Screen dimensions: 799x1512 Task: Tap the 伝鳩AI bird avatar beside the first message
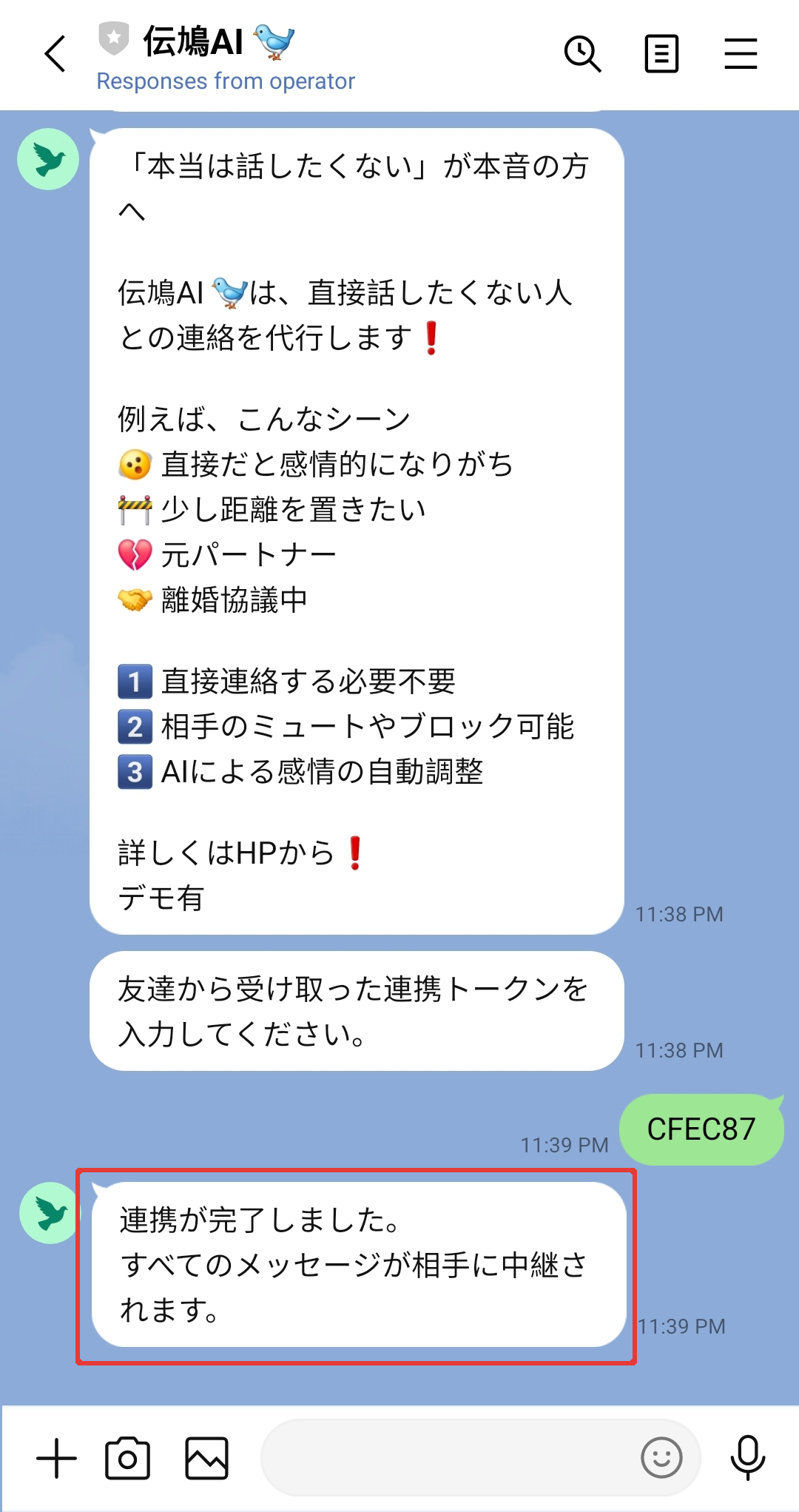point(47,158)
